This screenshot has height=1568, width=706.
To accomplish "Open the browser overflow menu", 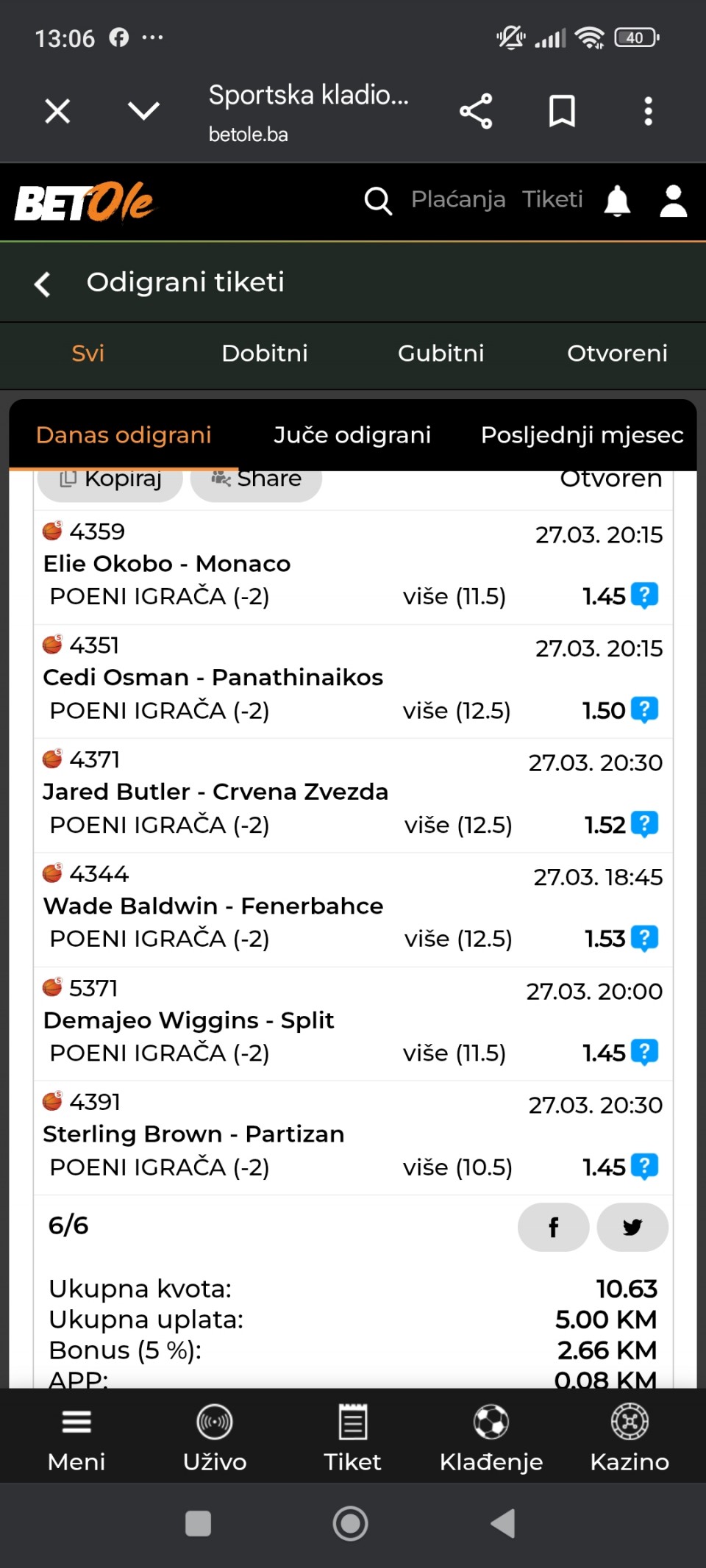I will click(648, 112).
